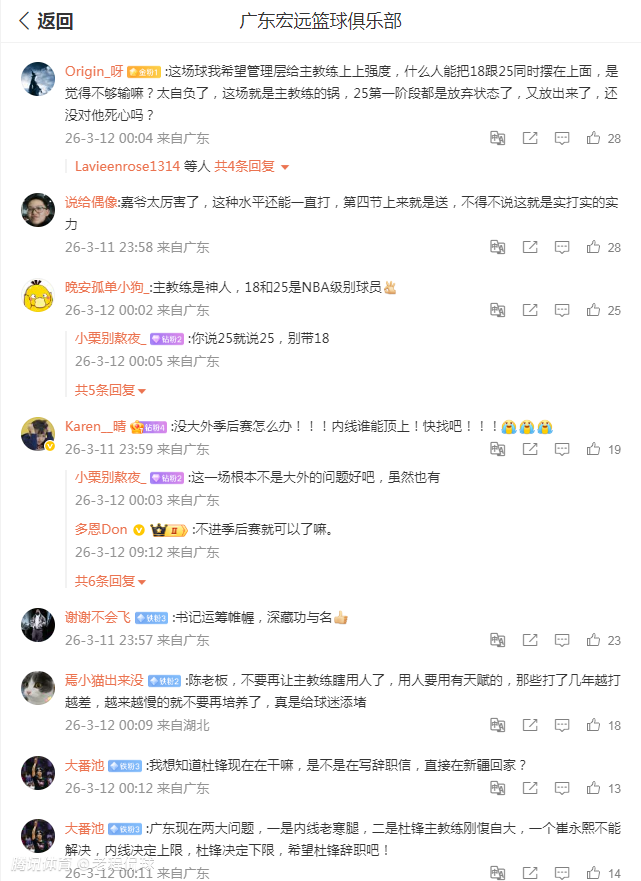Open Karen__晴's profile avatar
Image resolution: width=641 pixels, height=881 pixels.
click(38, 434)
